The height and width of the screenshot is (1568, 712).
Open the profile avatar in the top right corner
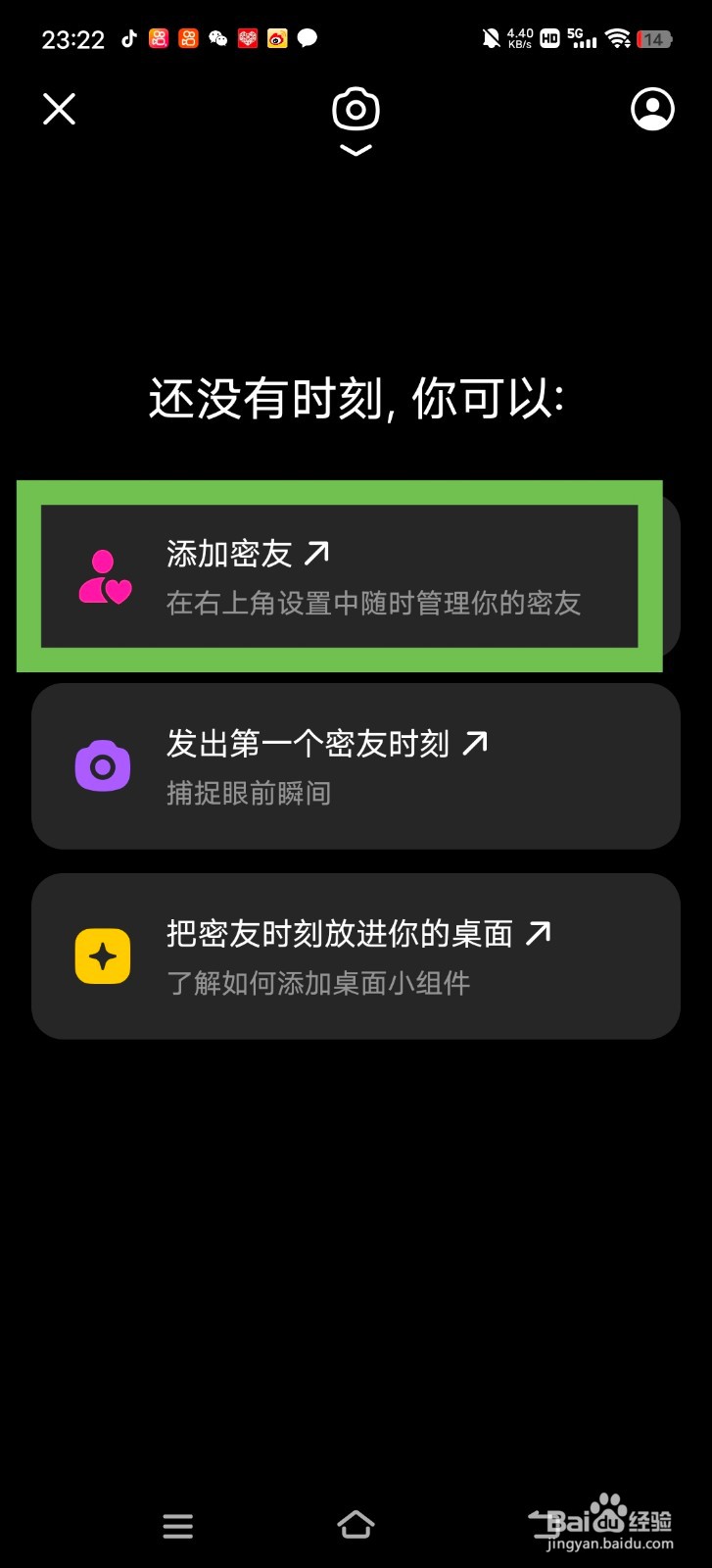651,110
